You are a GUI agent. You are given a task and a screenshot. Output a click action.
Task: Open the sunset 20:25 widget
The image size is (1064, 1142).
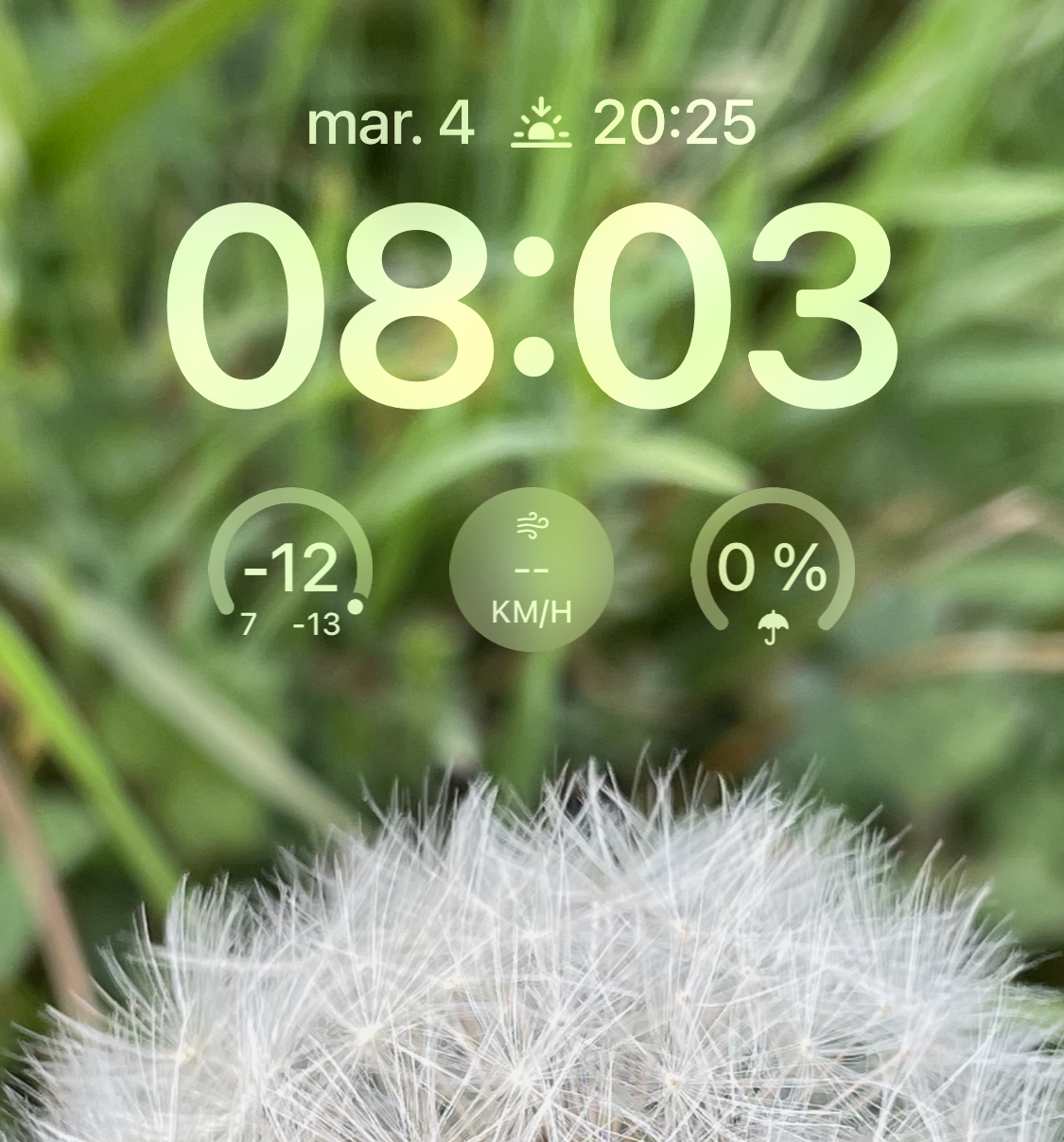tap(634, 124)
